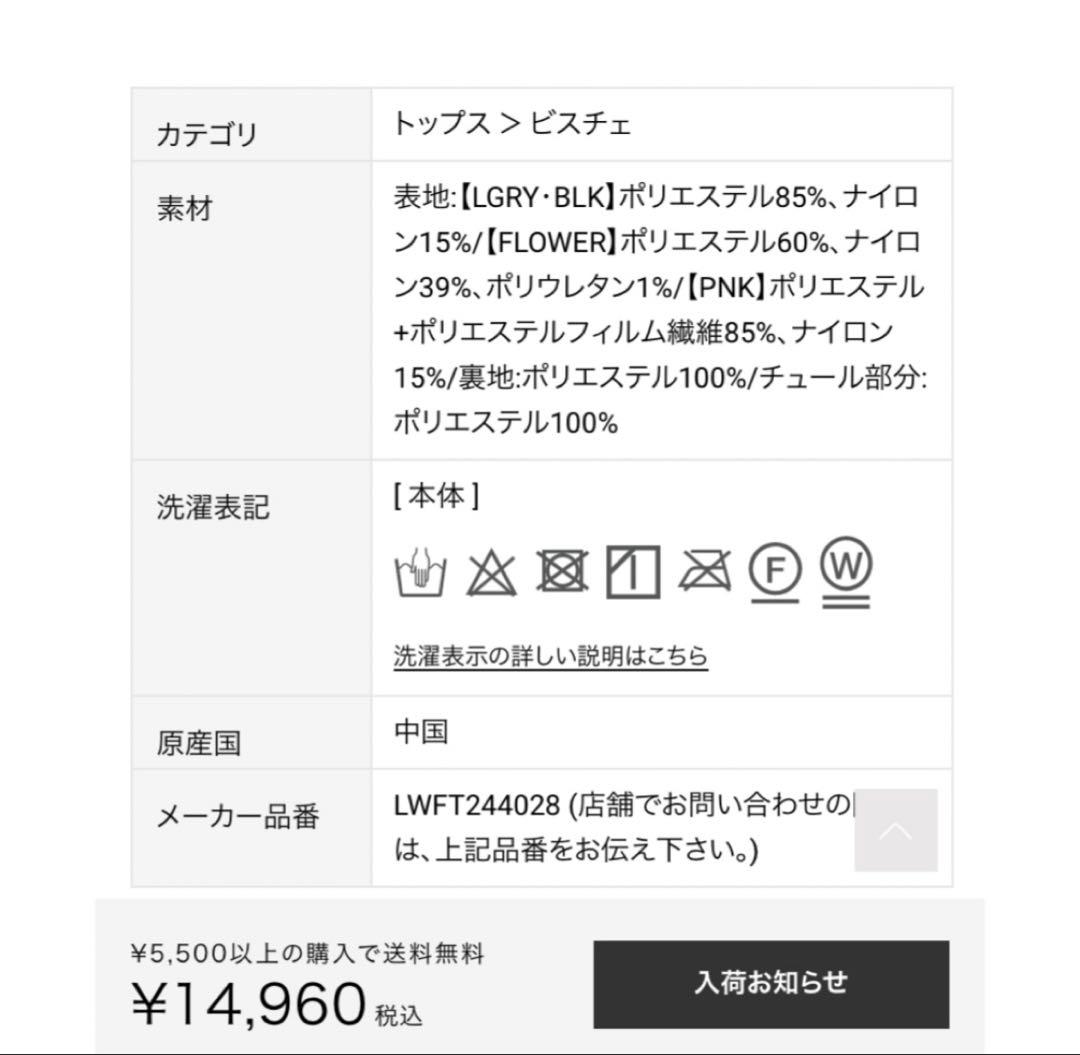Request a restock notification with 入荷お知らせ

(771, 983)
